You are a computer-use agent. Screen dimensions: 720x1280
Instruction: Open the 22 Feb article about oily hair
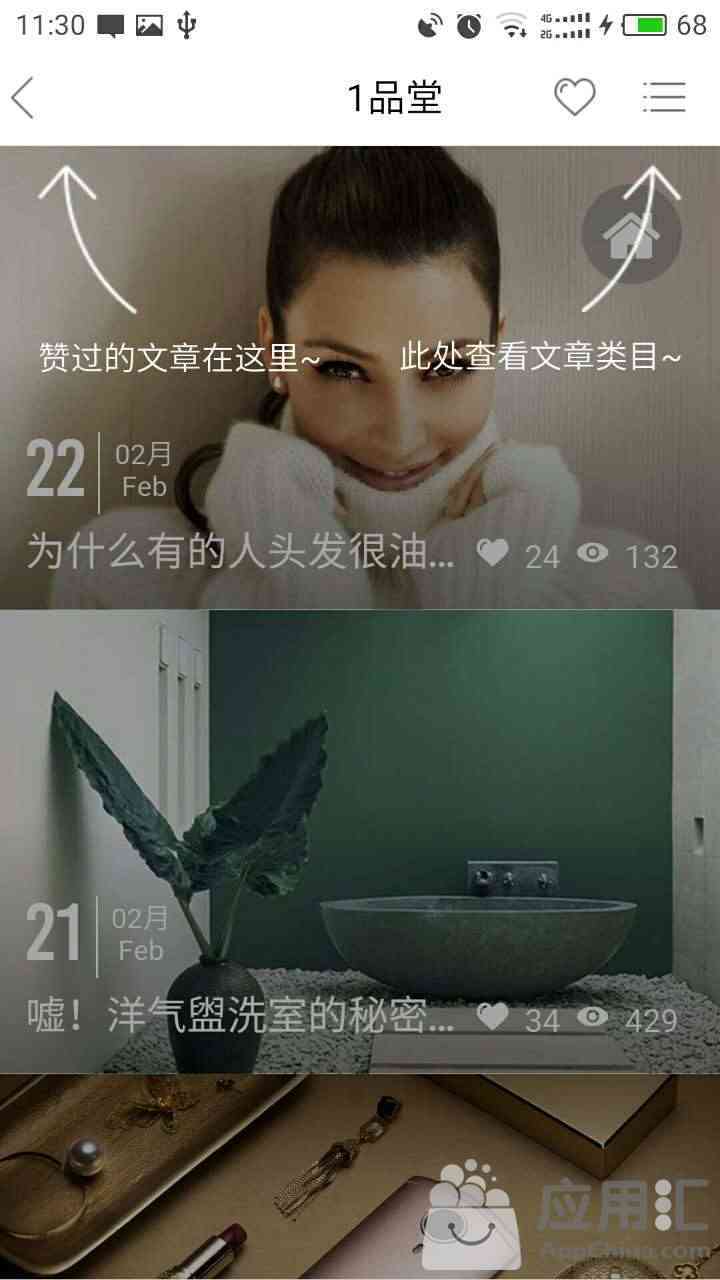tap(240, 552)
